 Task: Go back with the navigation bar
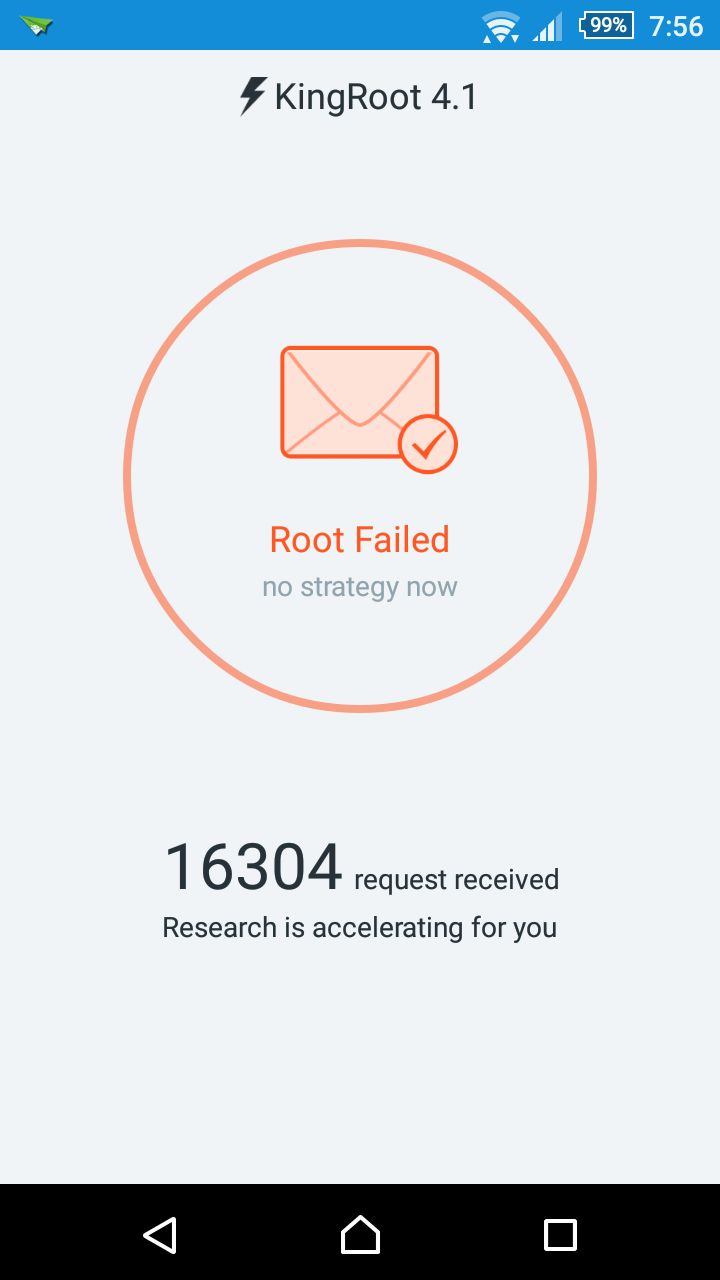point(160,1235)
